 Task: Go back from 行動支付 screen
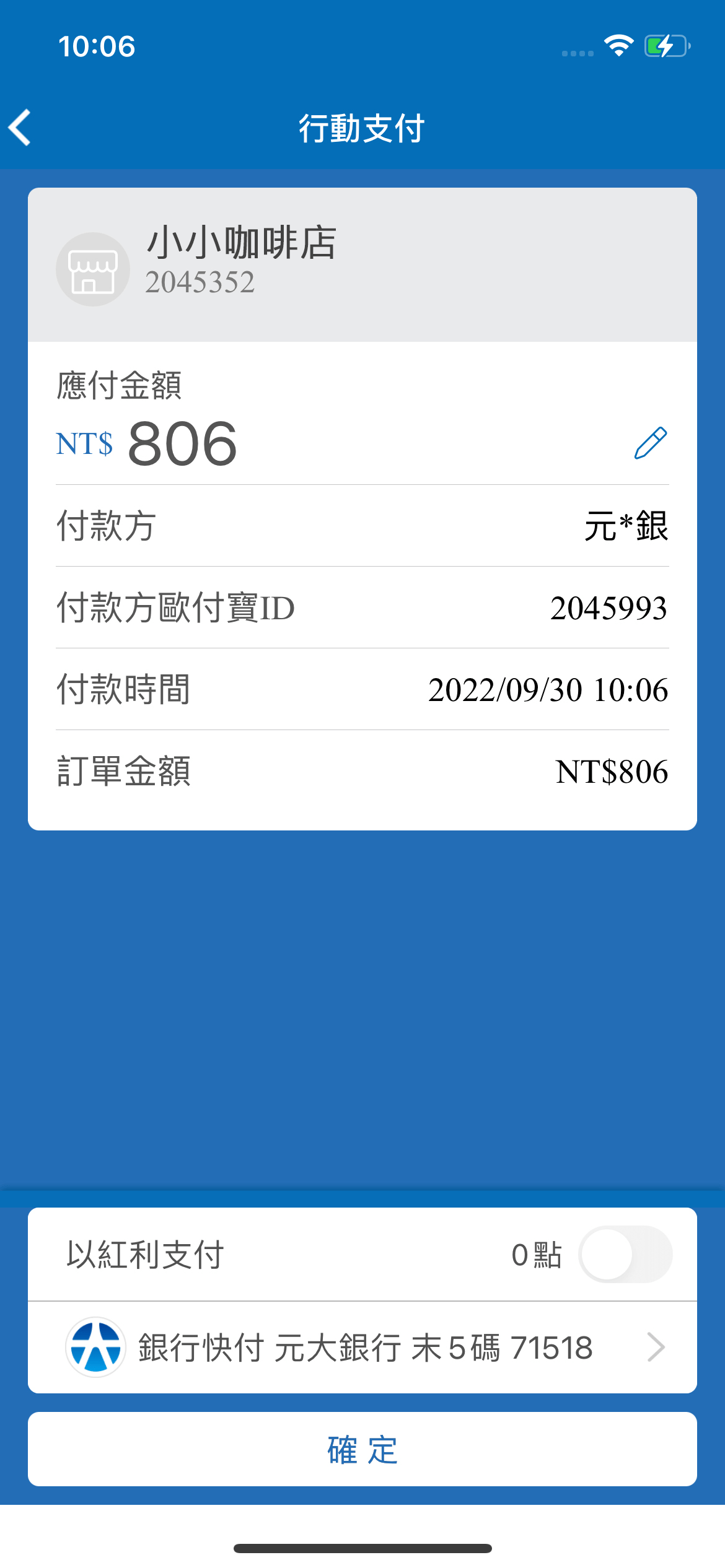20,128
